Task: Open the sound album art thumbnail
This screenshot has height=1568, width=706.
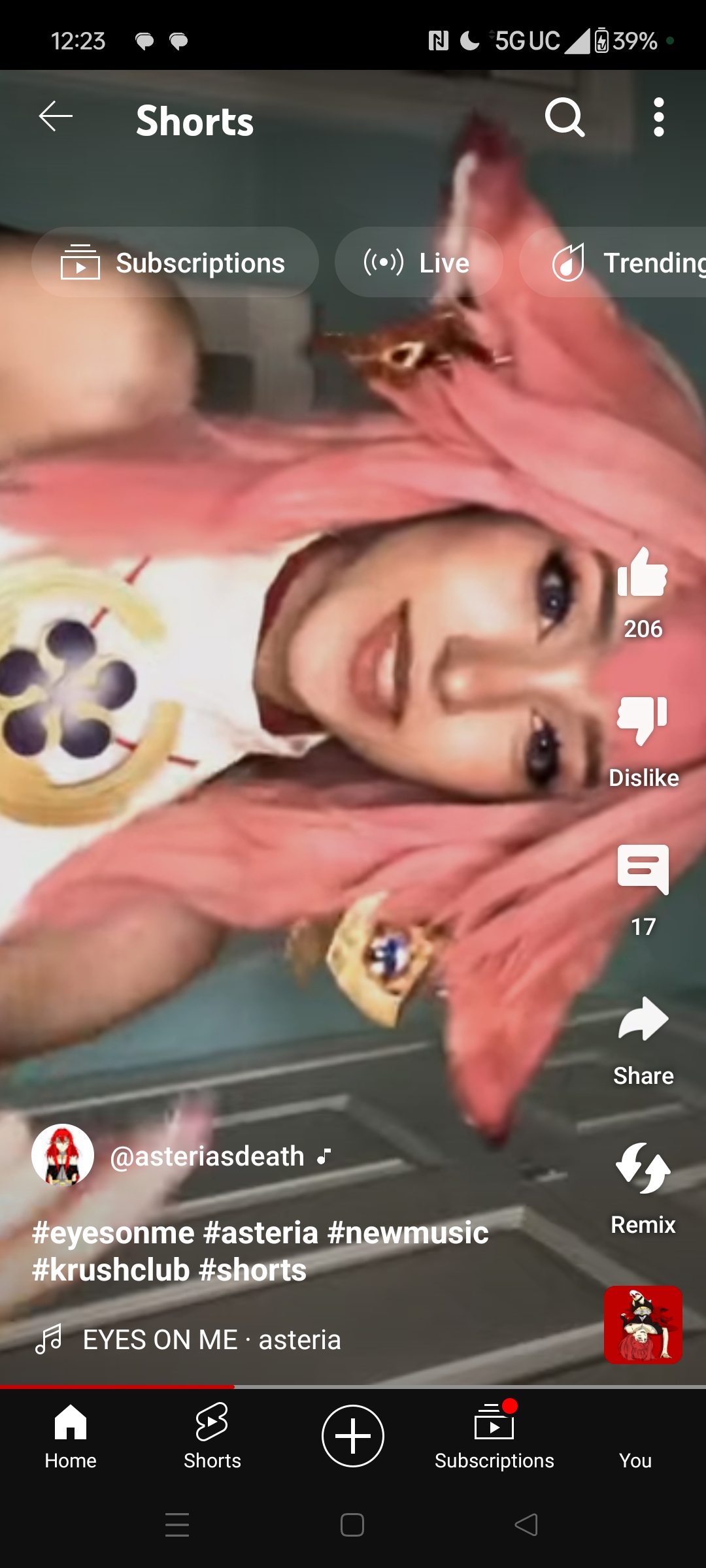Action: click(x=643, y=1325)
